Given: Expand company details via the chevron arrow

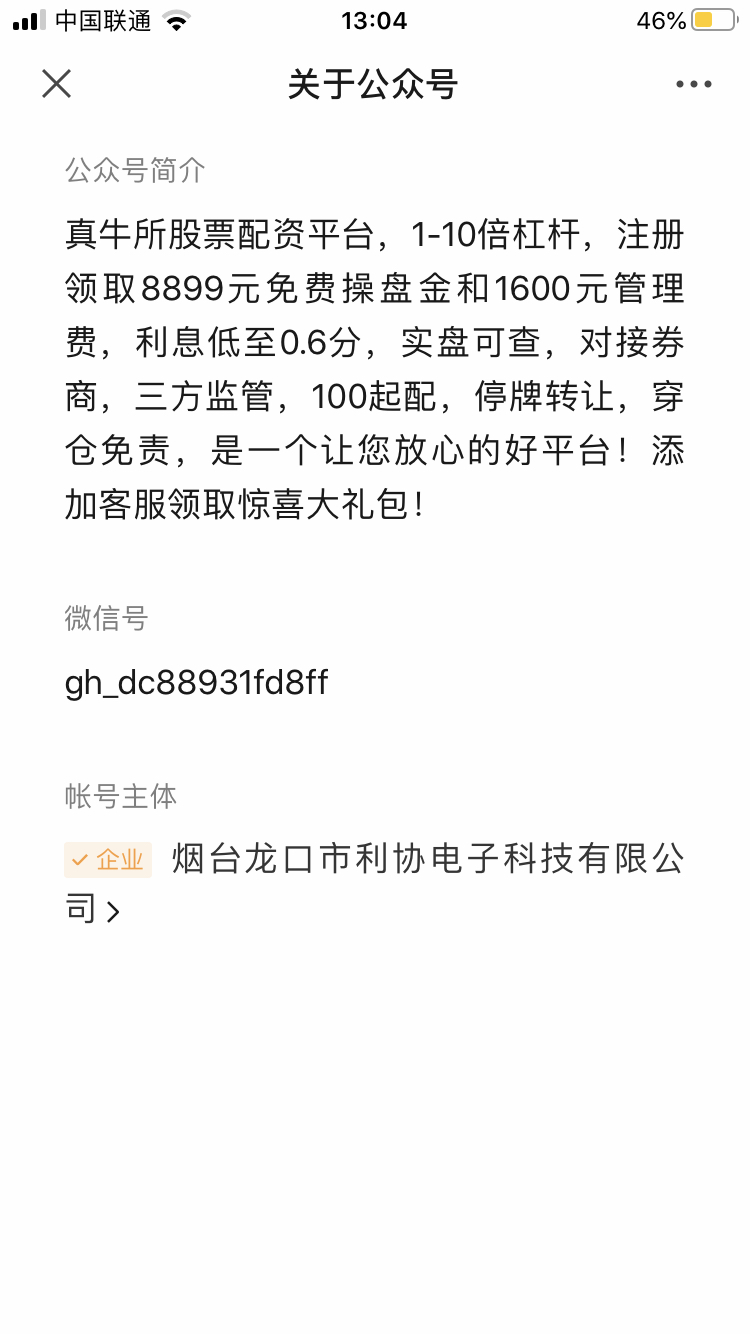Looking at the screenshot, I should click(x=113, y=911).
